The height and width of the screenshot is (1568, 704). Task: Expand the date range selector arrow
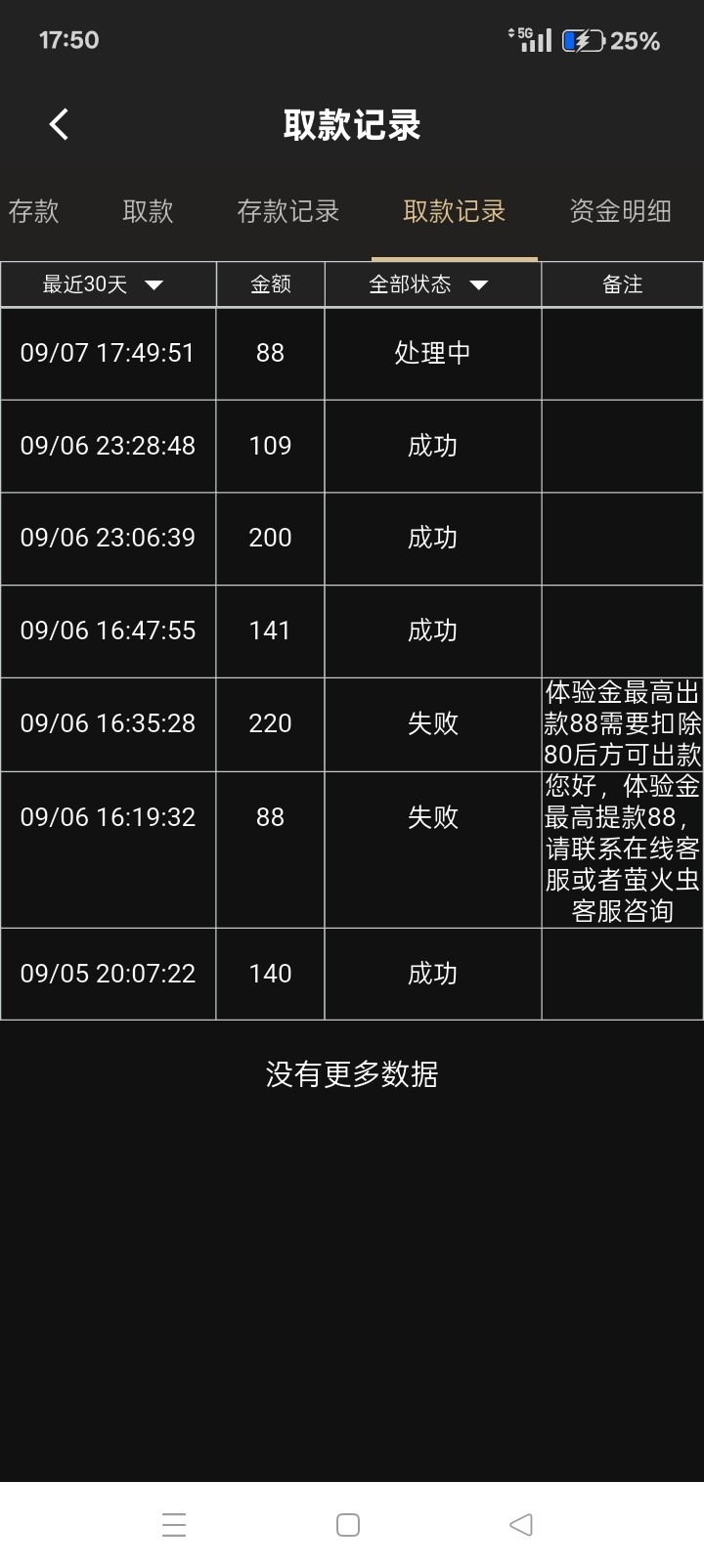pyautogui.click(x=154, y=285)
